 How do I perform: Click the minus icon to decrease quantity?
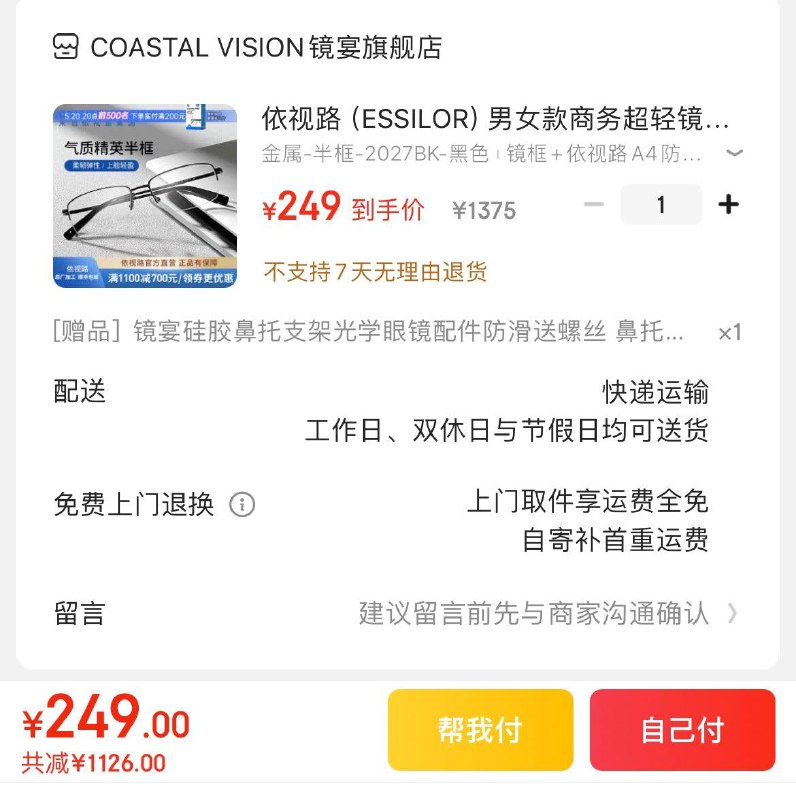(x=594, y=204)
